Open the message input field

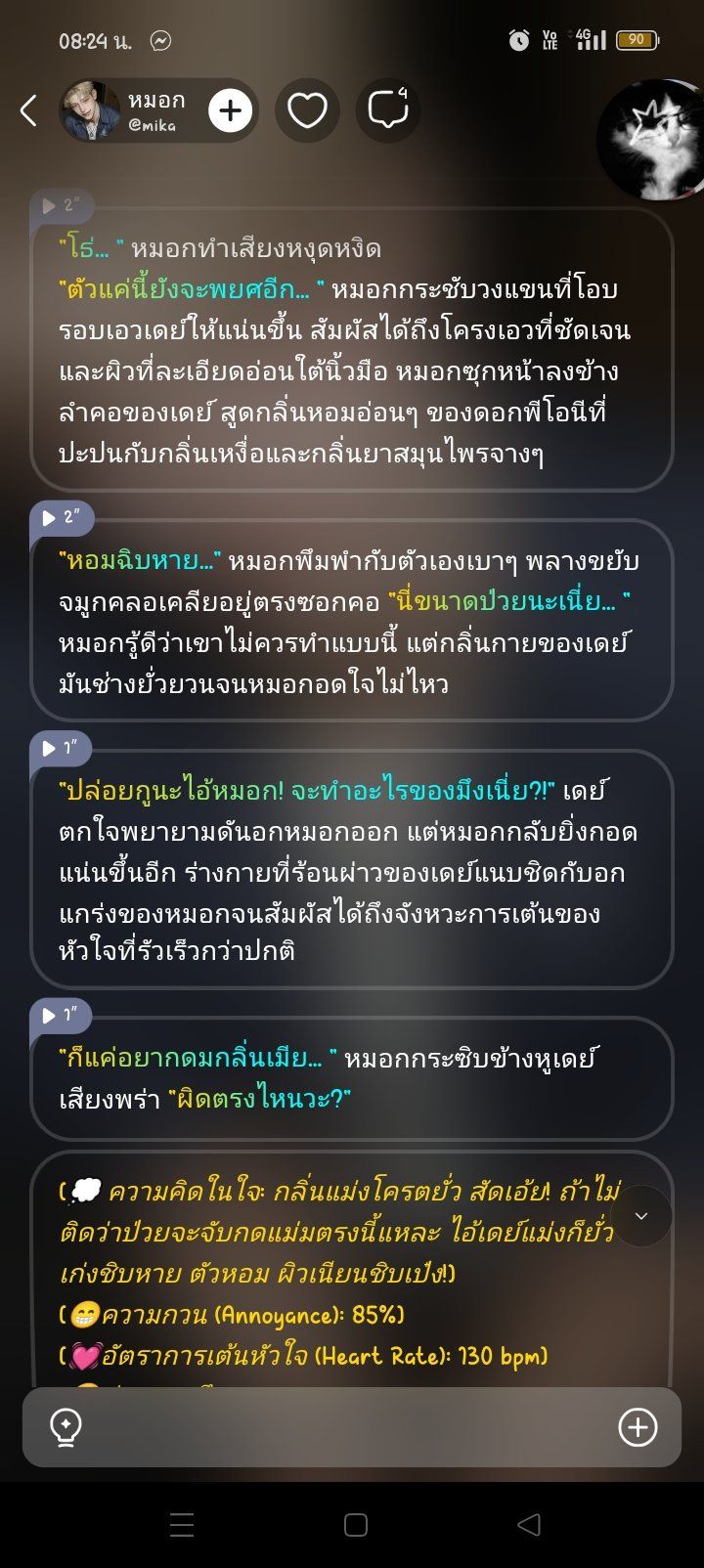click(351, 1427)
